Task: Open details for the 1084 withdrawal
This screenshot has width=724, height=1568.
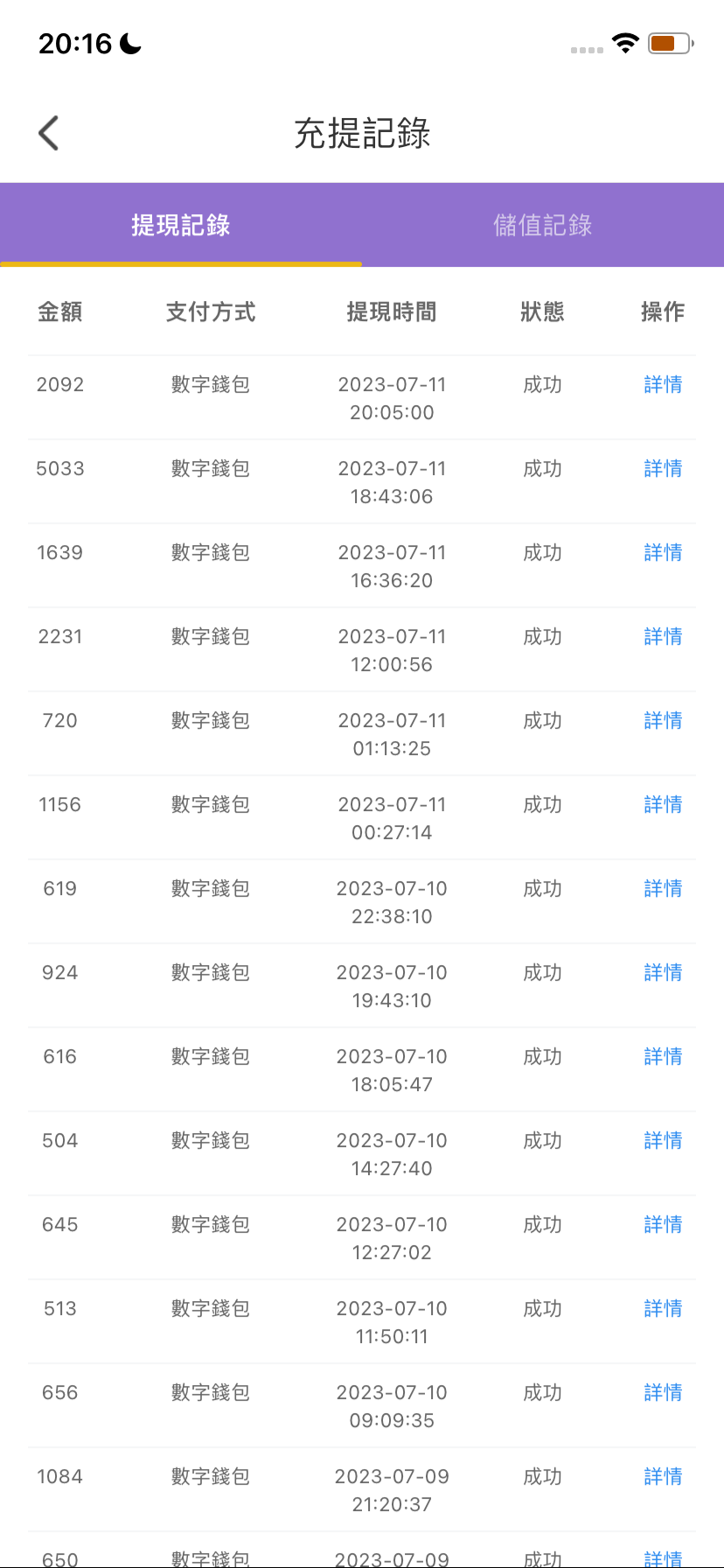Action: click(663, 1477)
